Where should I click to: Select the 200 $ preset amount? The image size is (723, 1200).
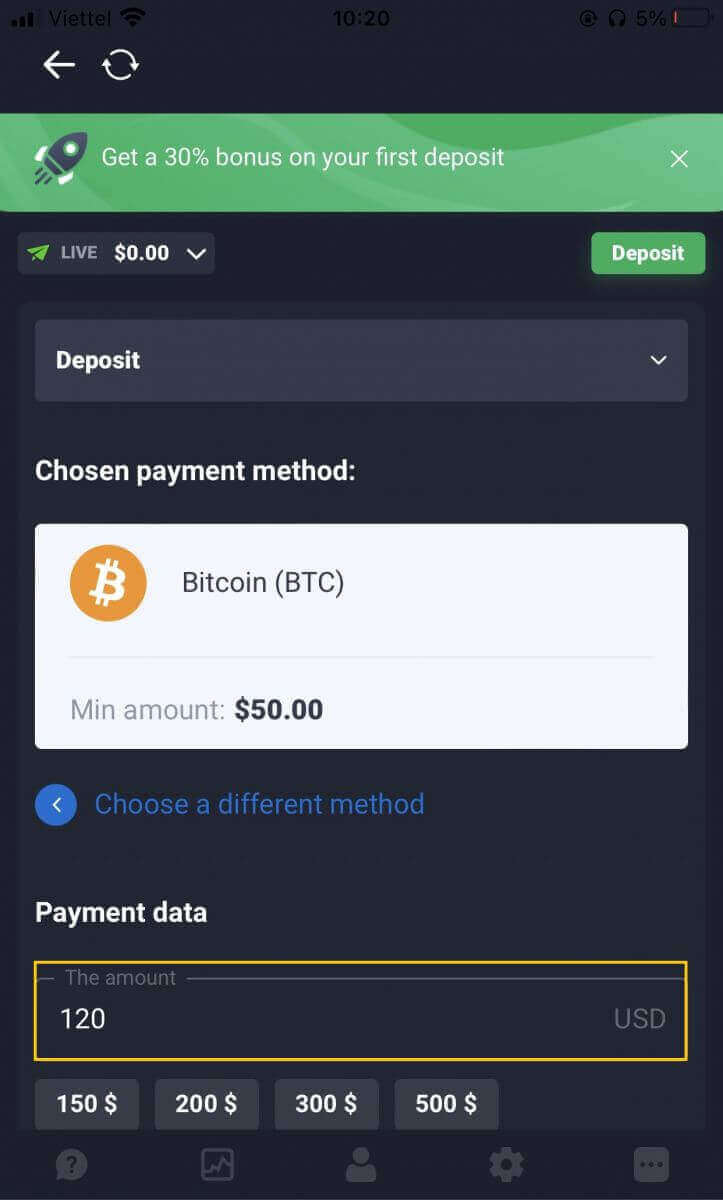206,1104
